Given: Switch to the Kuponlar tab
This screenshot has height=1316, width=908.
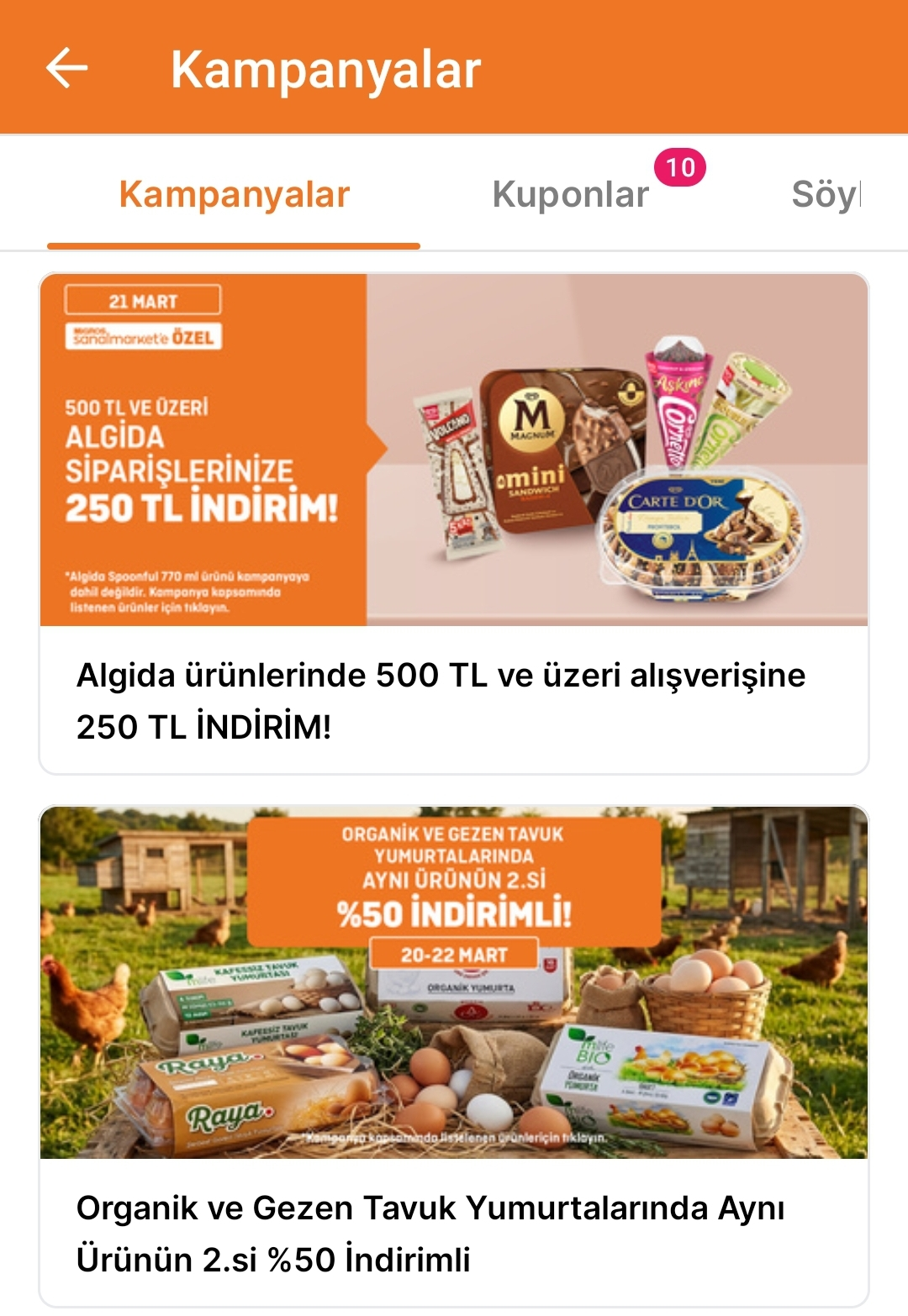Looking at the screenshot, I should [x=571, y=195].
